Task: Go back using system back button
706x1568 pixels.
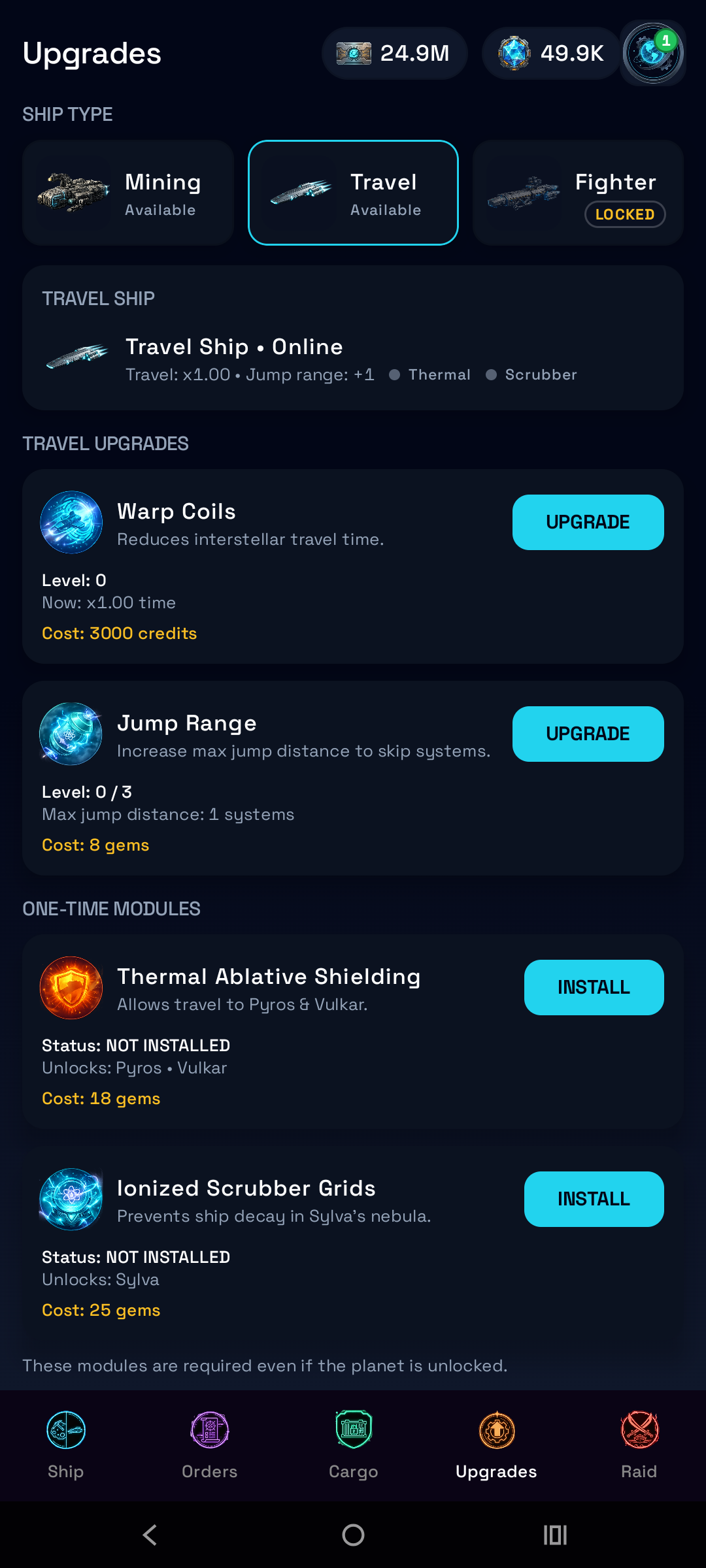Action: point(150,1535)
